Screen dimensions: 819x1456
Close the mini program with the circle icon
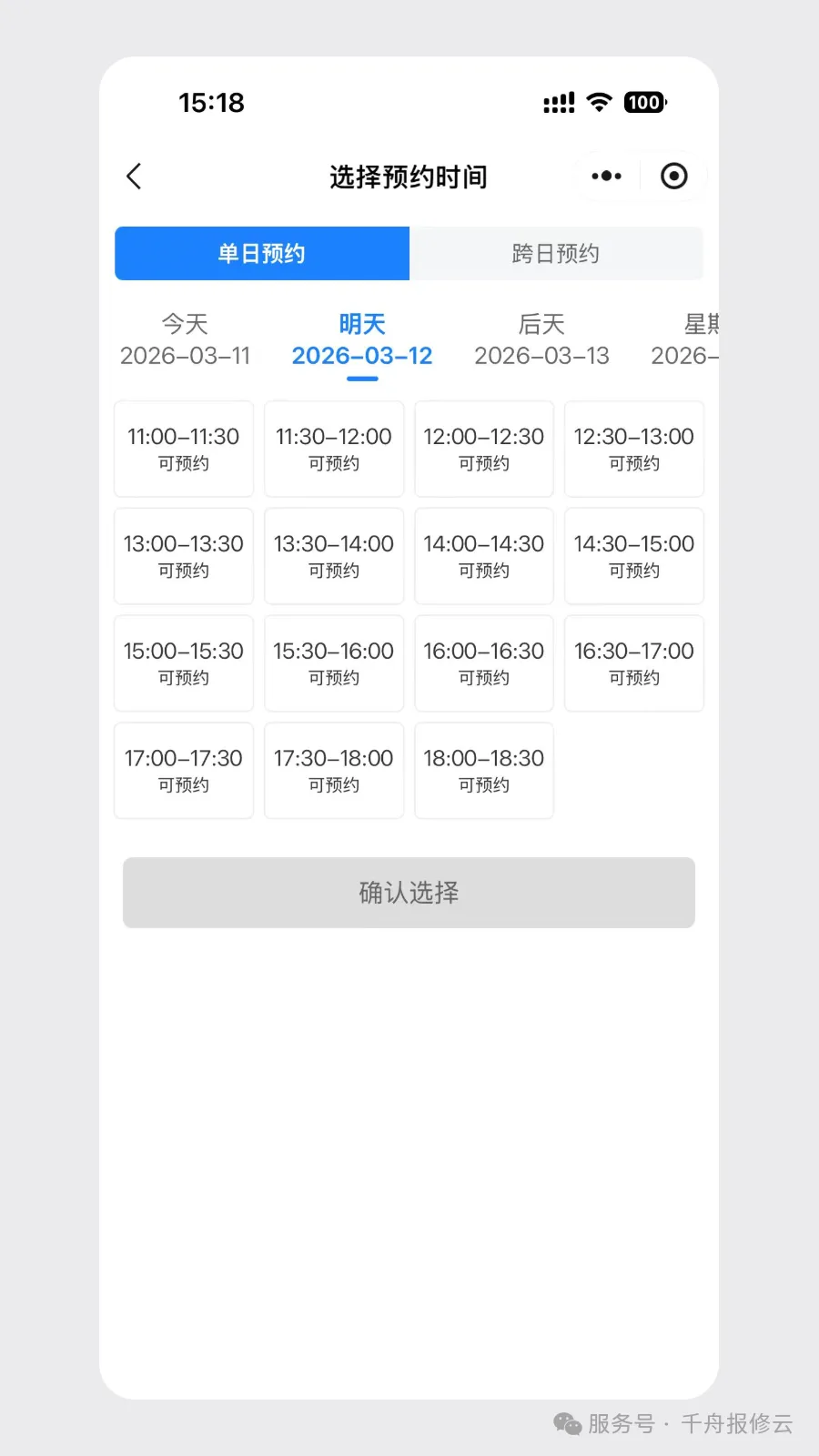point(673,177)
